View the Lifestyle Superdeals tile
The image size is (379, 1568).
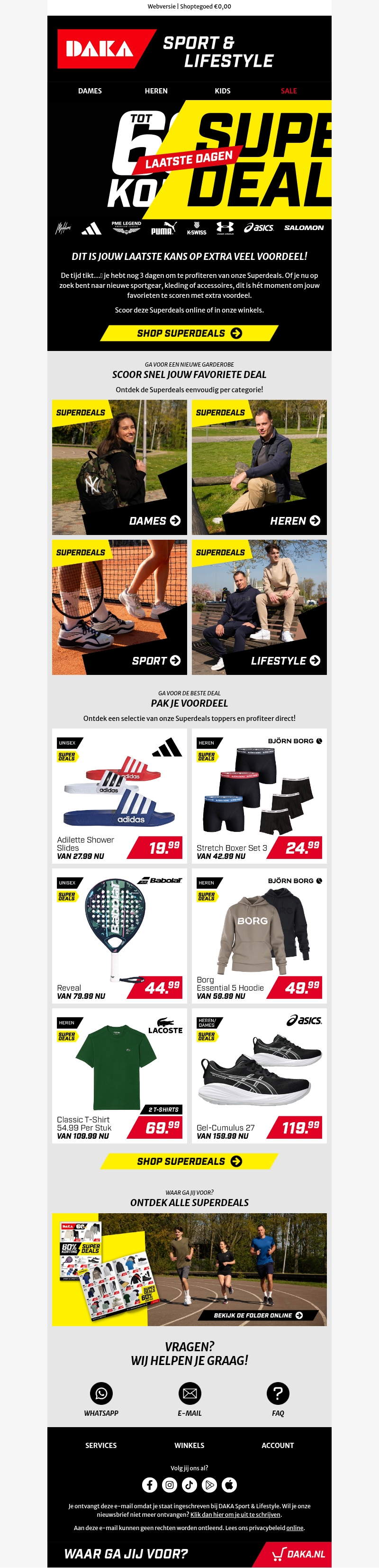259,607
